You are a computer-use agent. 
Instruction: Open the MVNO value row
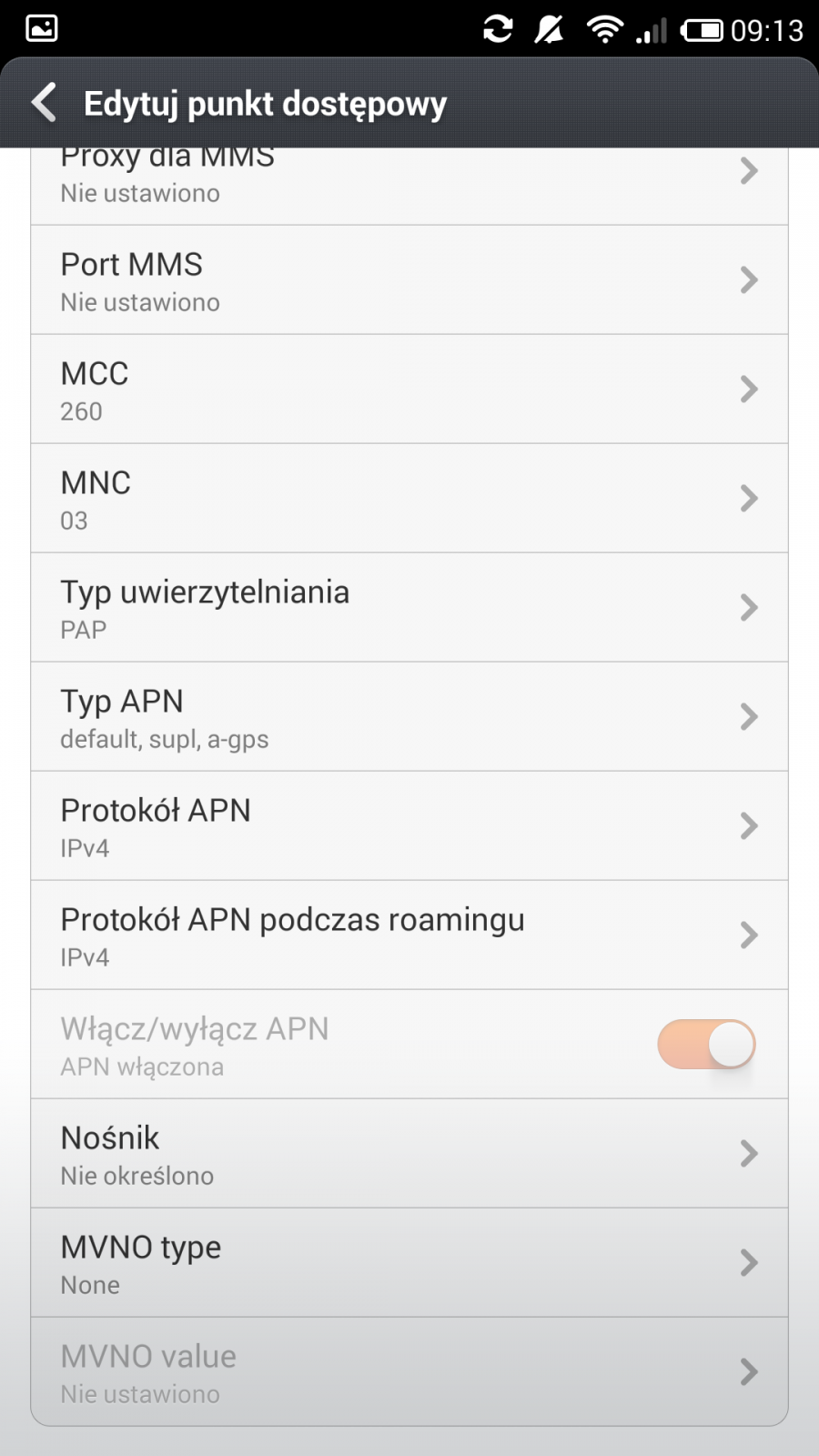click(x=409, y=1372)
